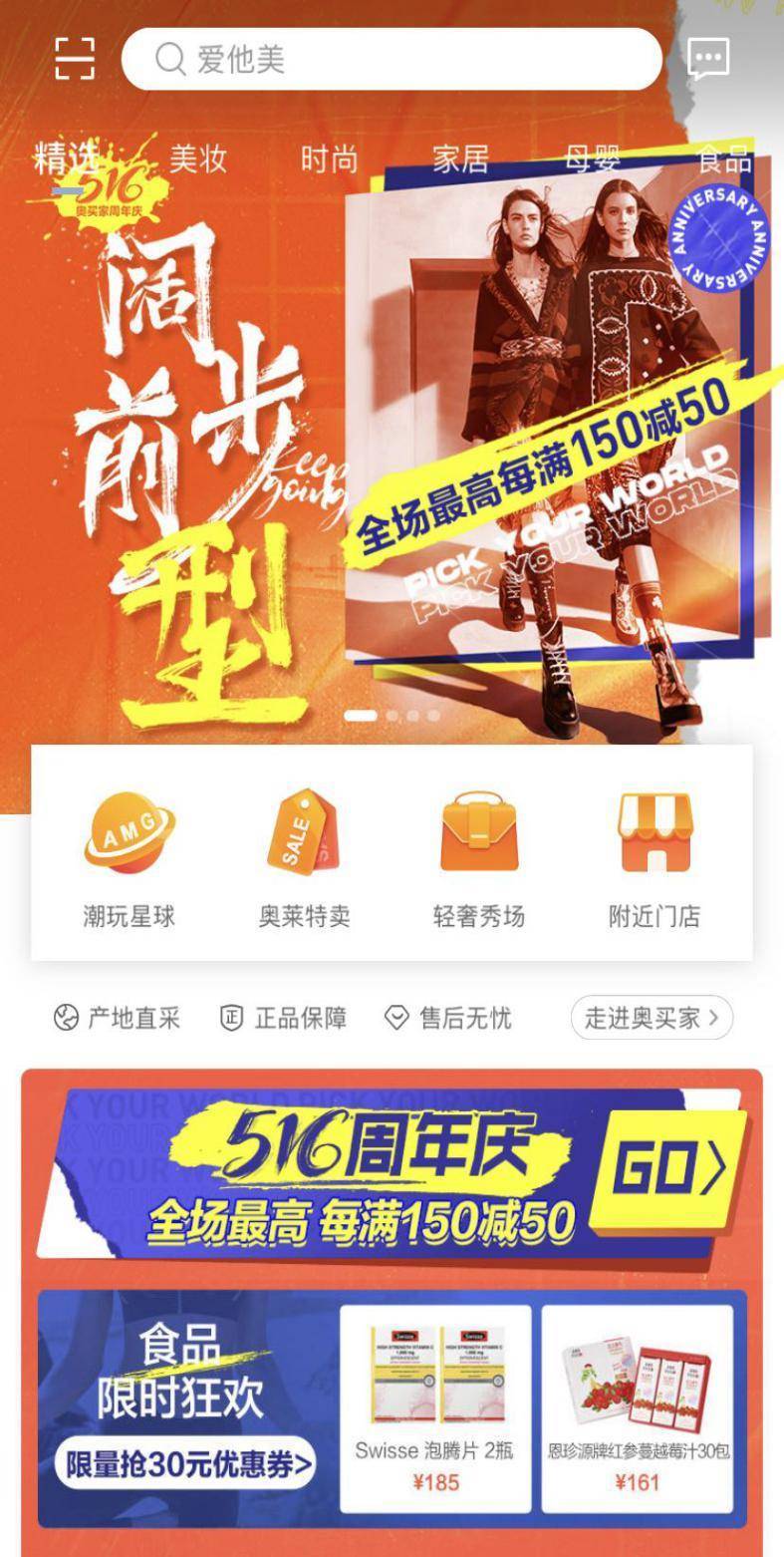Open the 食品 tab
Image resolution: width=784 pixels, height=1557 pixels.
tap(723, 158)
